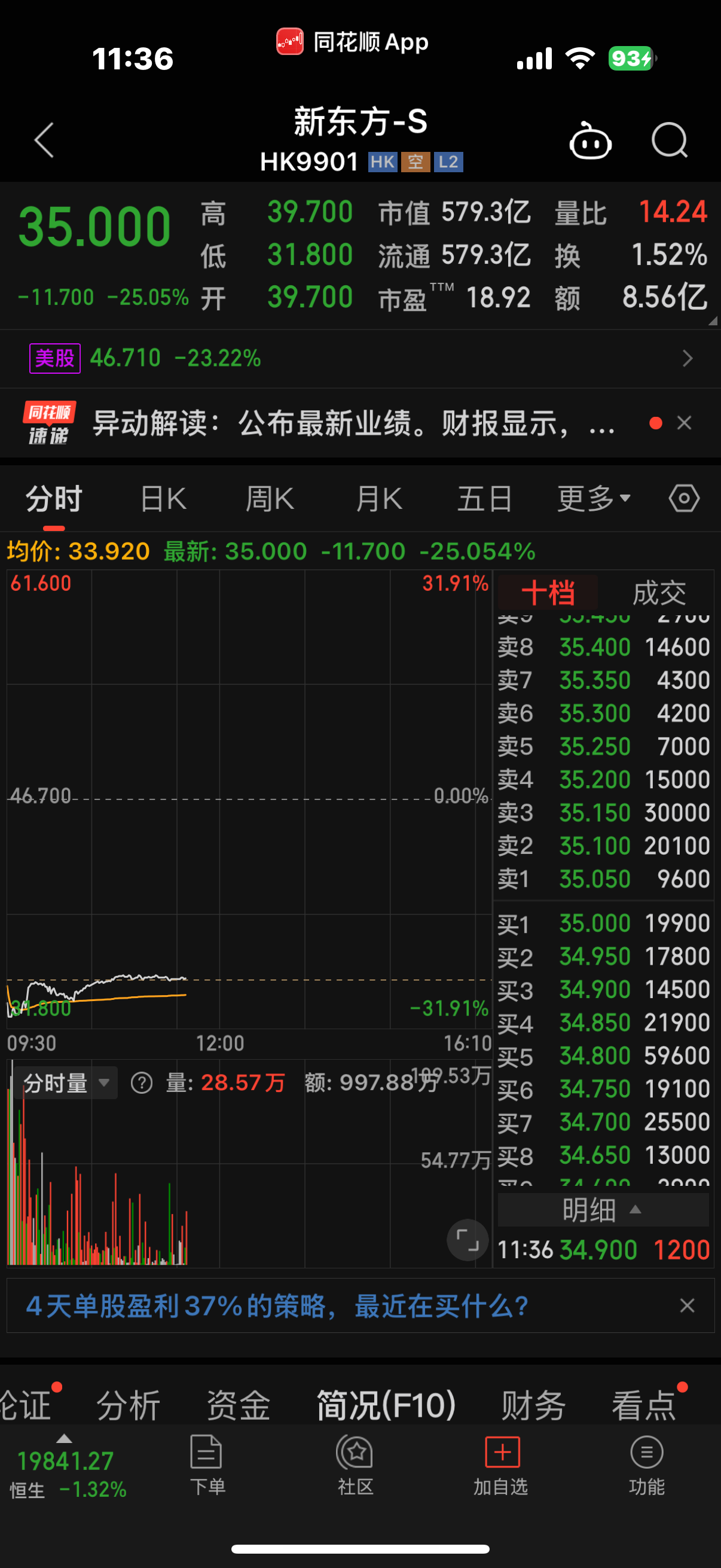Screen dimensions: 721x1568
Task: Switch to the 日K chart tab
Action: (163, 499)
